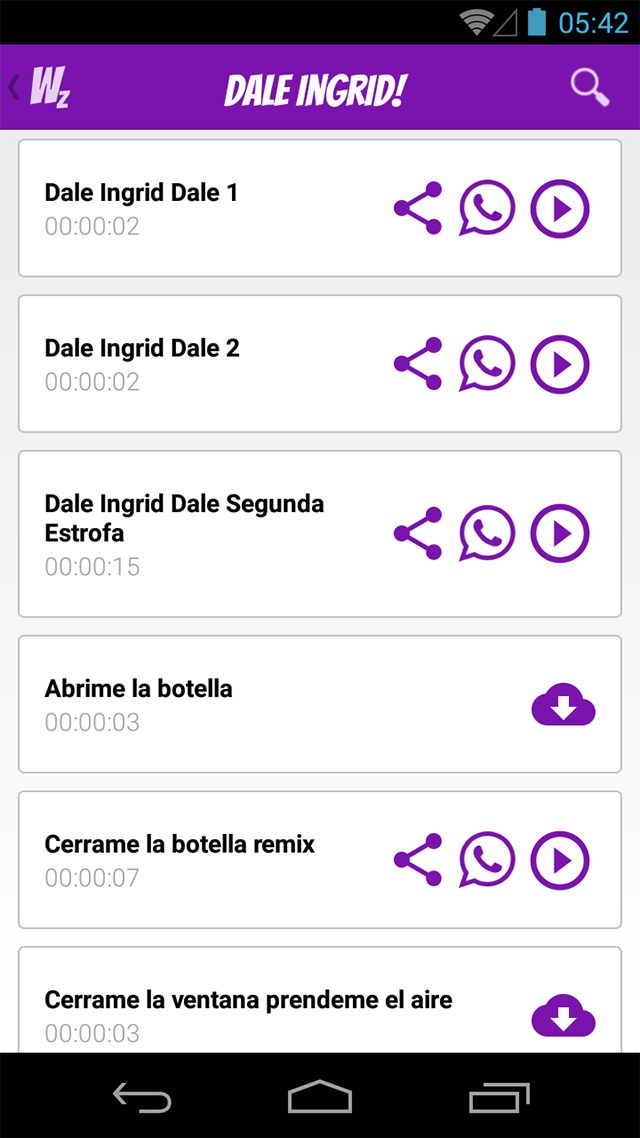The width and height of the screenshot is (640, 1138).
Task: Play Cerrame la botella remix
Action: (560, 860)
